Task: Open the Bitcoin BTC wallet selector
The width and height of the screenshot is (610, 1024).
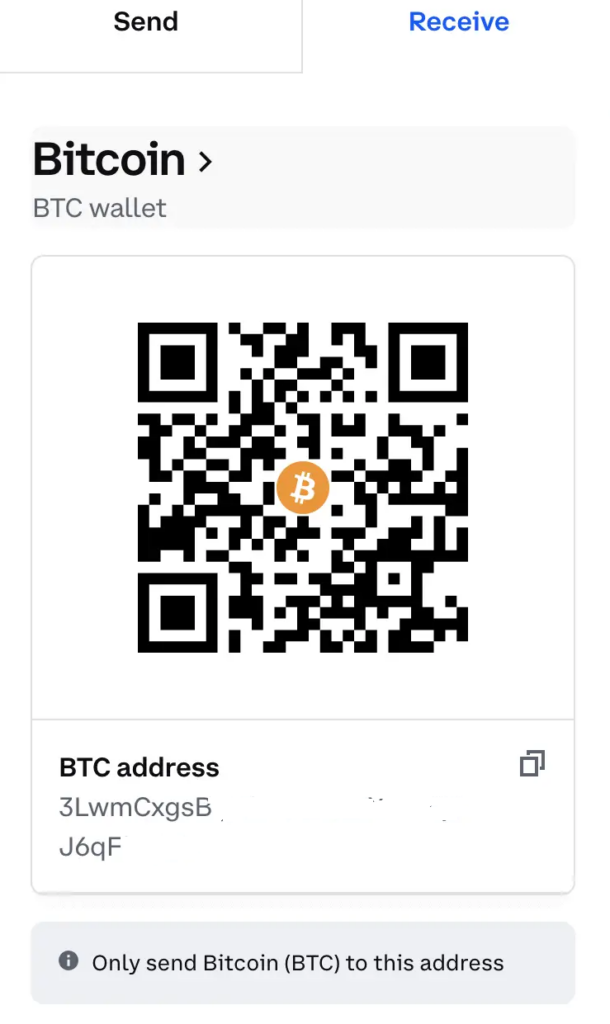Action: [x=302, y=178]
